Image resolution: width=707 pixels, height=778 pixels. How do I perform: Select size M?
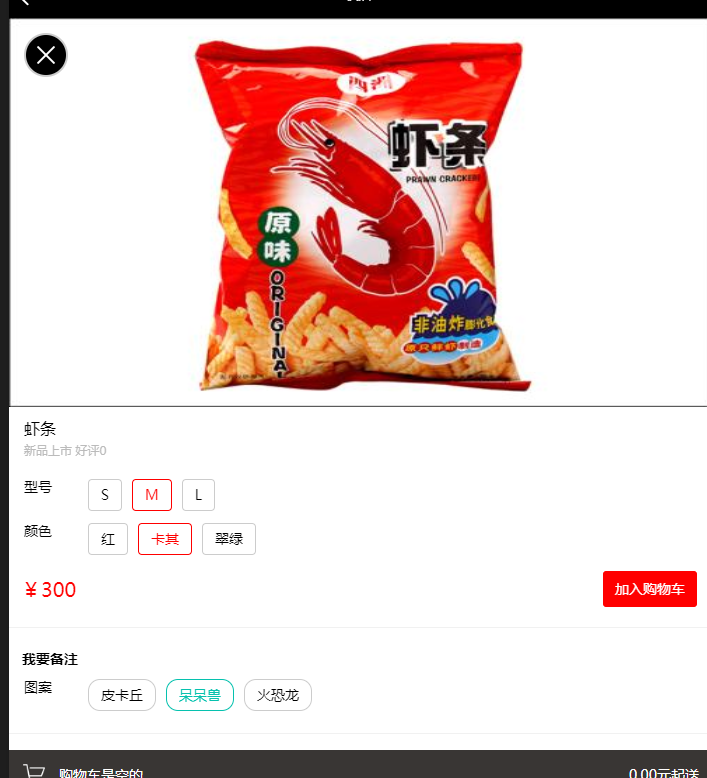coord(152,495)
